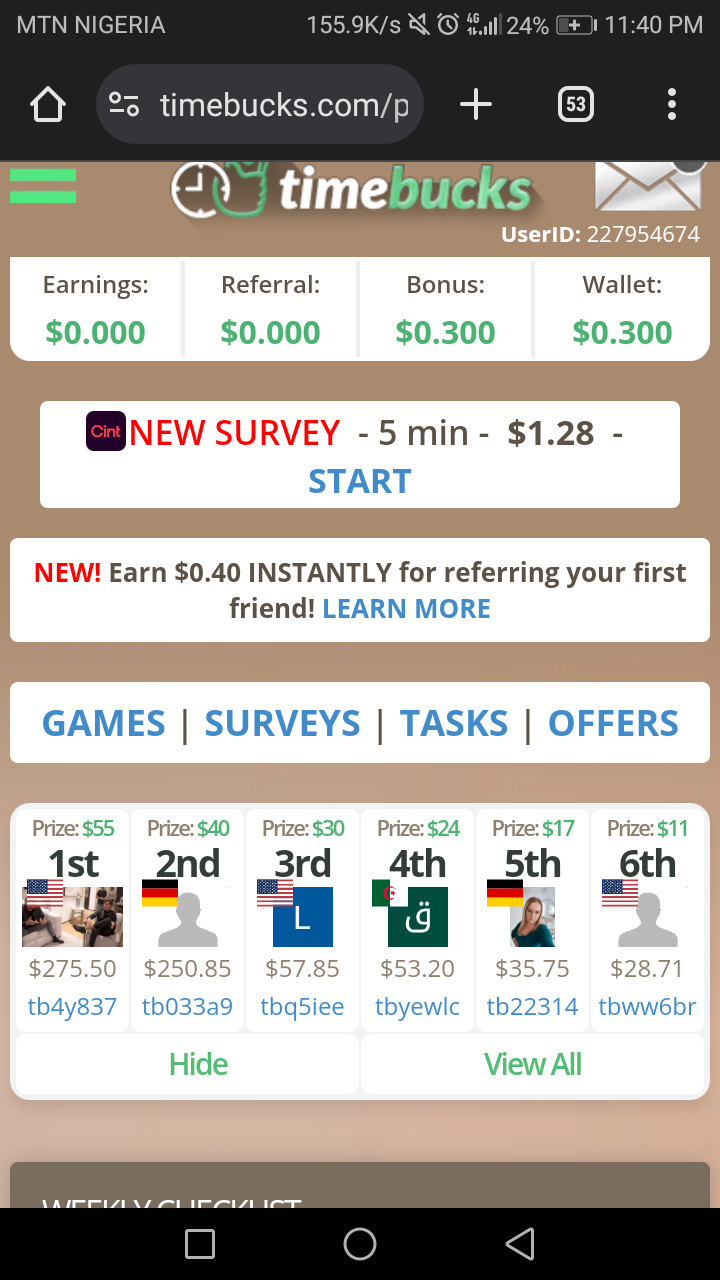Open the GAMES section
The width and height of the screenshot is (720, 1280).
tap(104, 723)
